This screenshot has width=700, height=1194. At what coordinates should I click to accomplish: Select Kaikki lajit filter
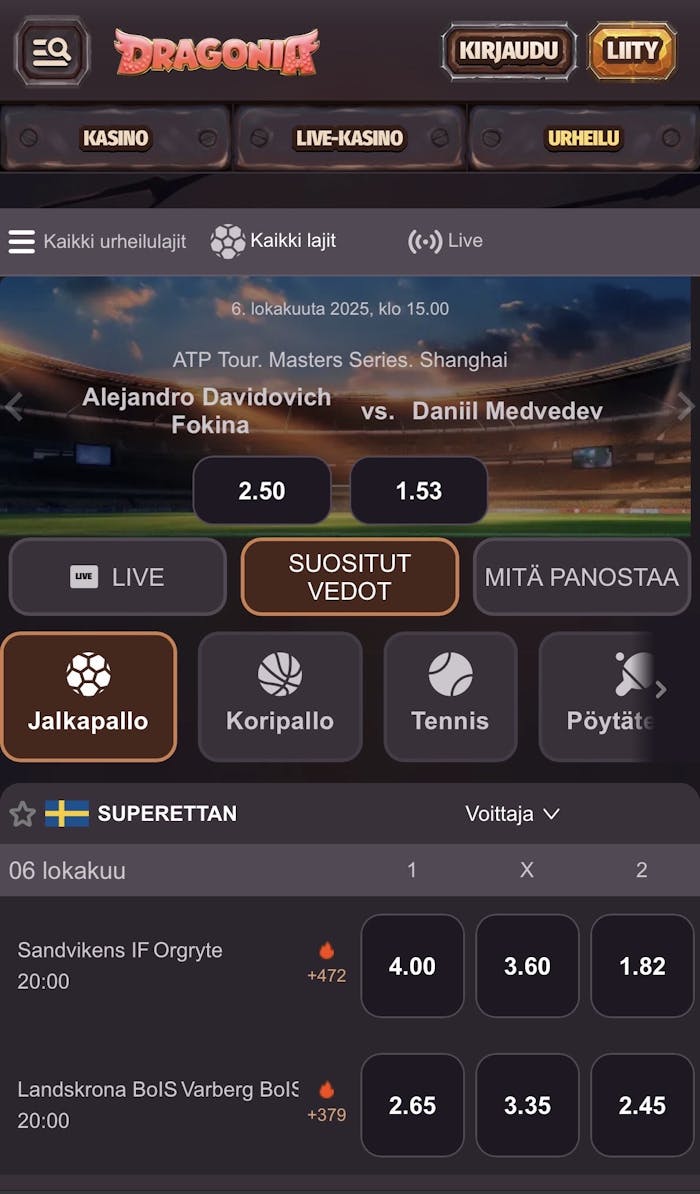click(x=274, y=241)
